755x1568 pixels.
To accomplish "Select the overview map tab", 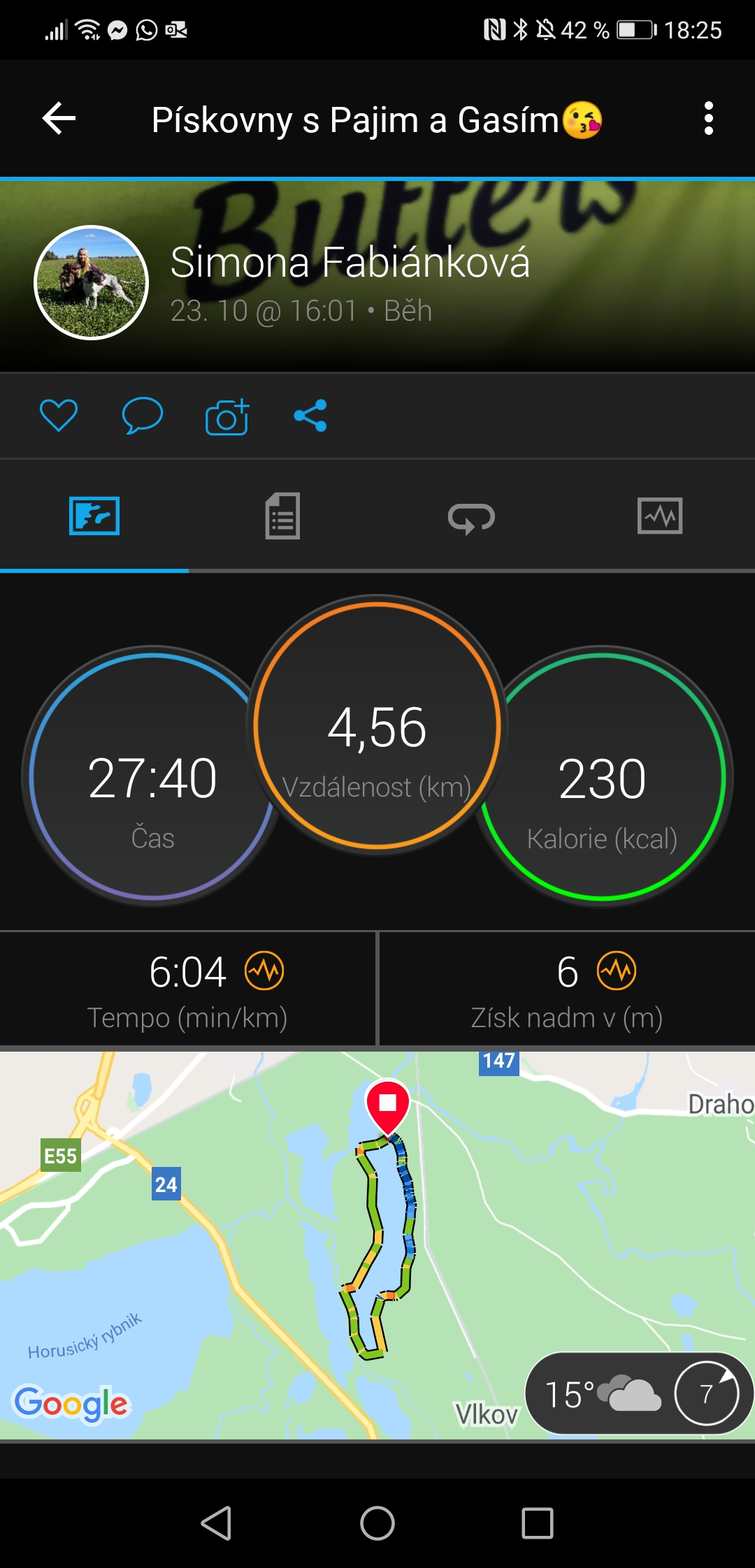I will [94, 516].
